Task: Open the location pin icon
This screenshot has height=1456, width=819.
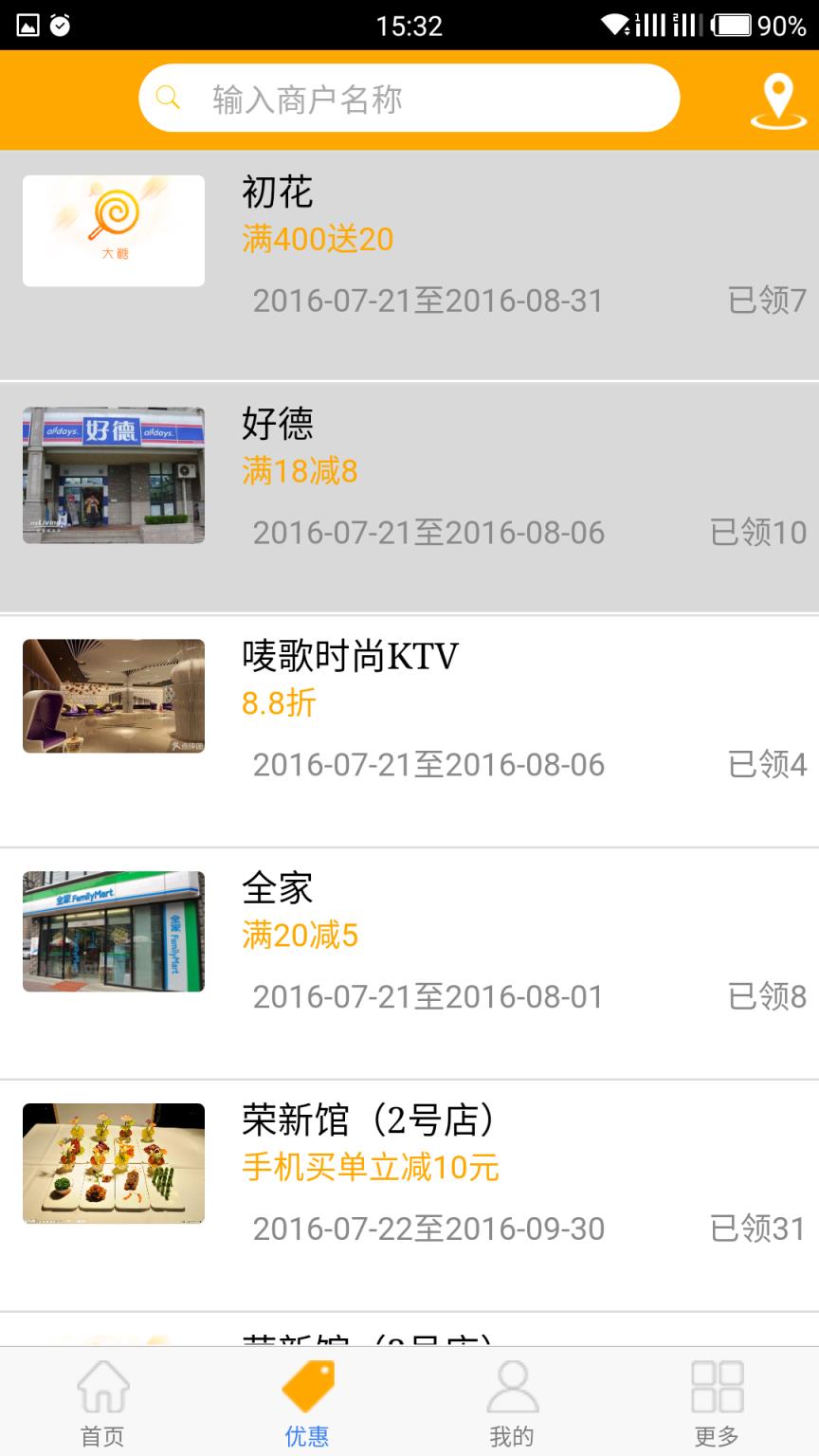Action: pyautogui.click(x=778, y=100)
